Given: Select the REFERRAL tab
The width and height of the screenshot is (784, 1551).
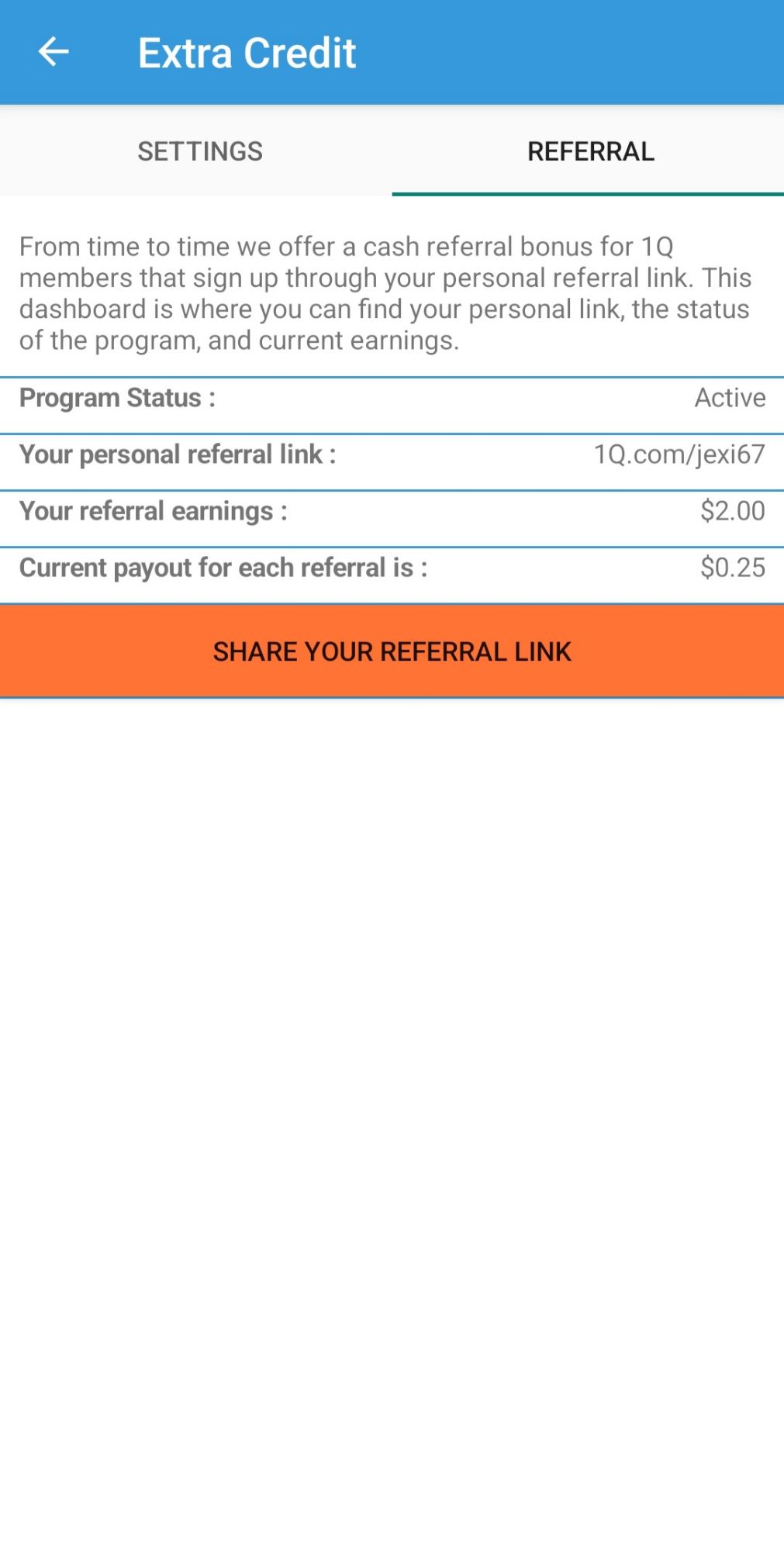Looking at the screenshot, I should [589, 151].
